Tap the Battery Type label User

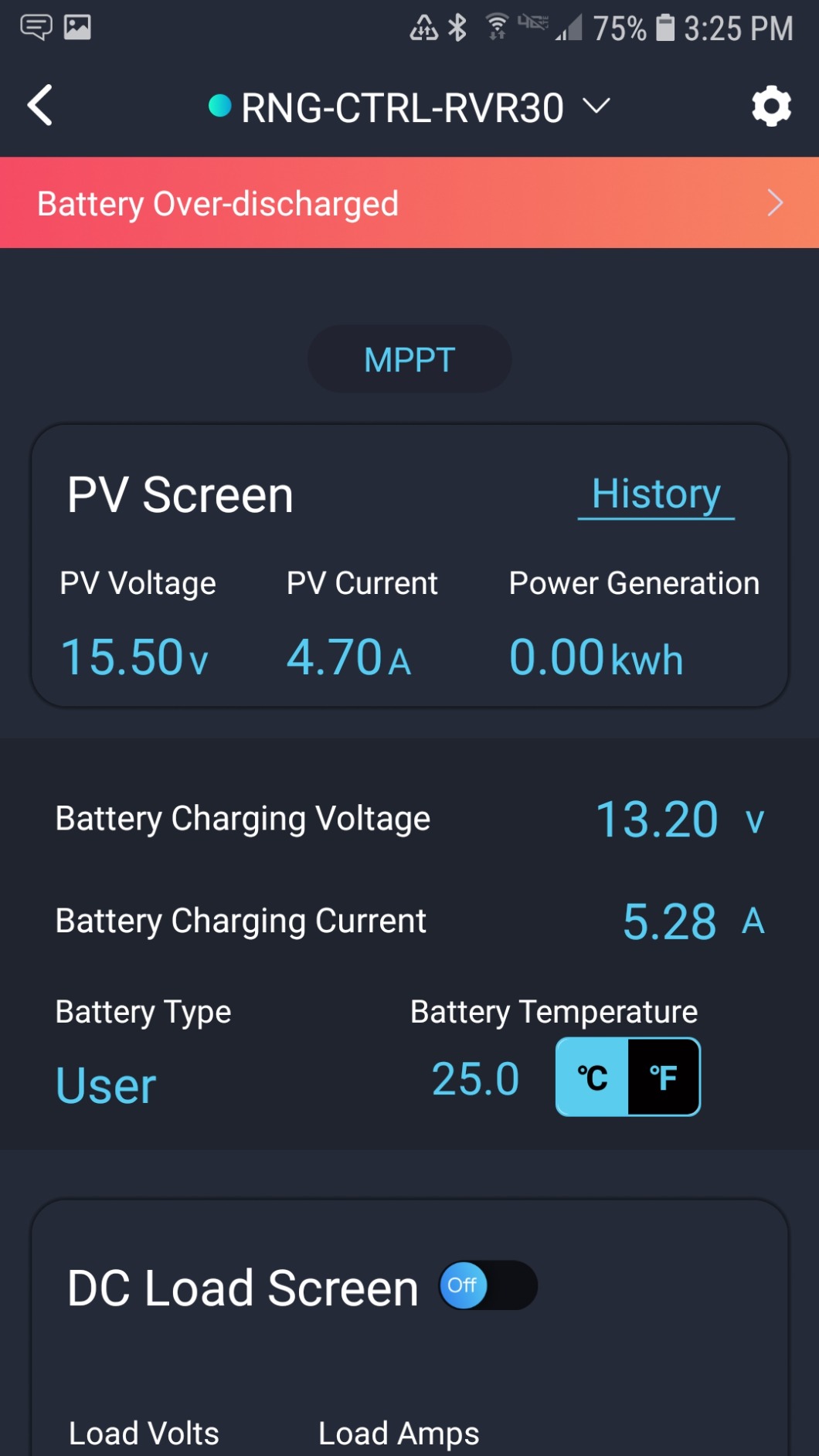point(105,1084)
